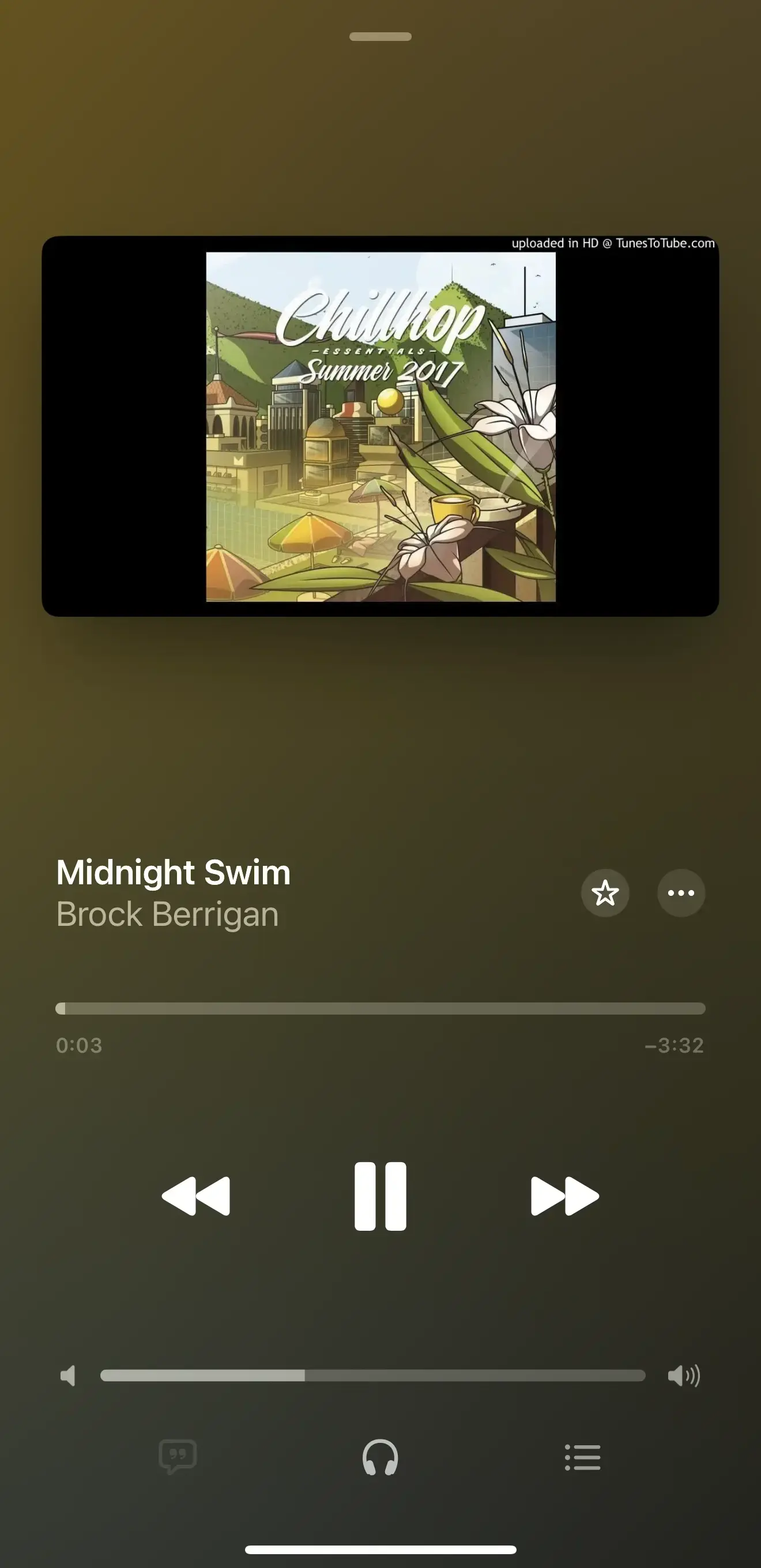Image resolution: width=761 pixels, height=1568 pixels.
Task: Set volume on the volume slider
Action: [372, 1375]
